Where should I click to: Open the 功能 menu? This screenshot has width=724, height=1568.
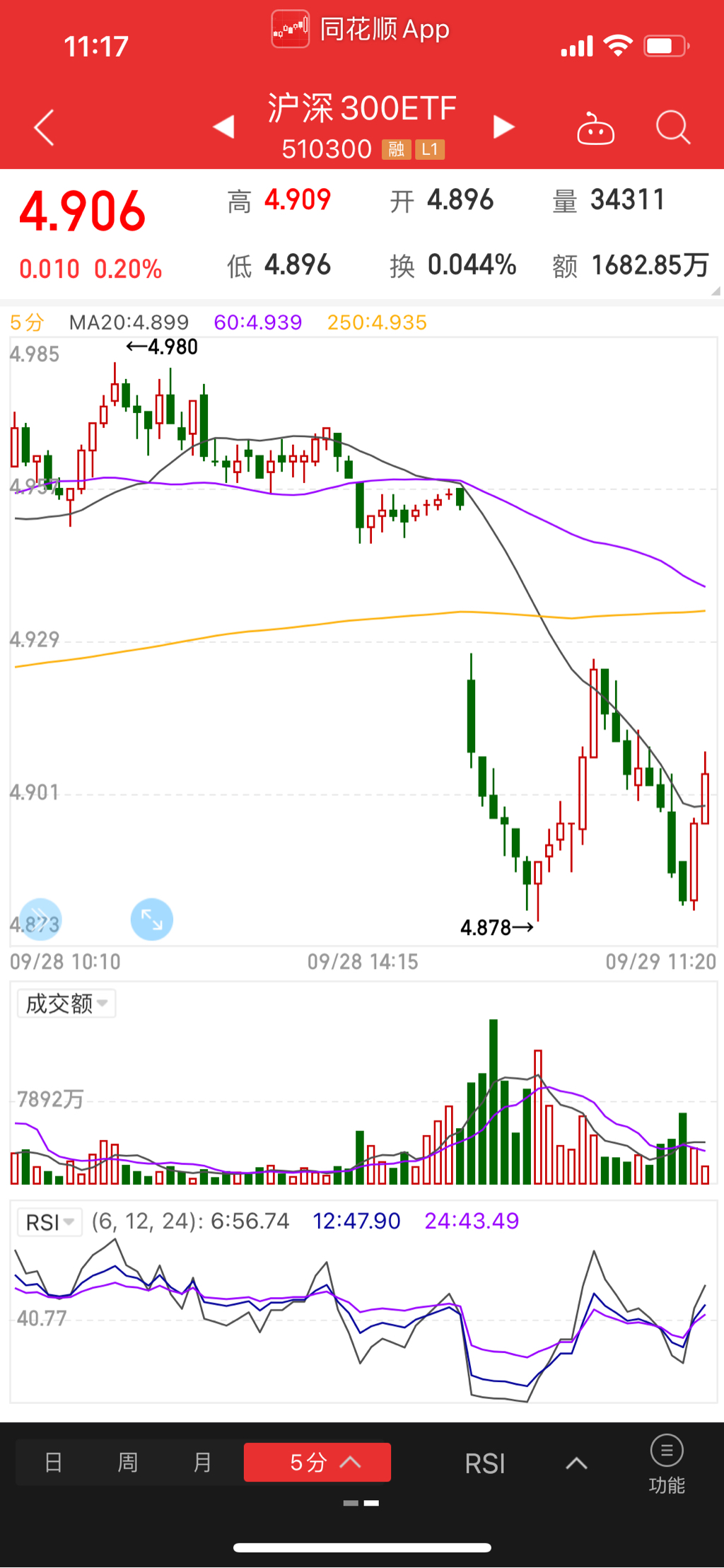click(x=667, y=1463)
